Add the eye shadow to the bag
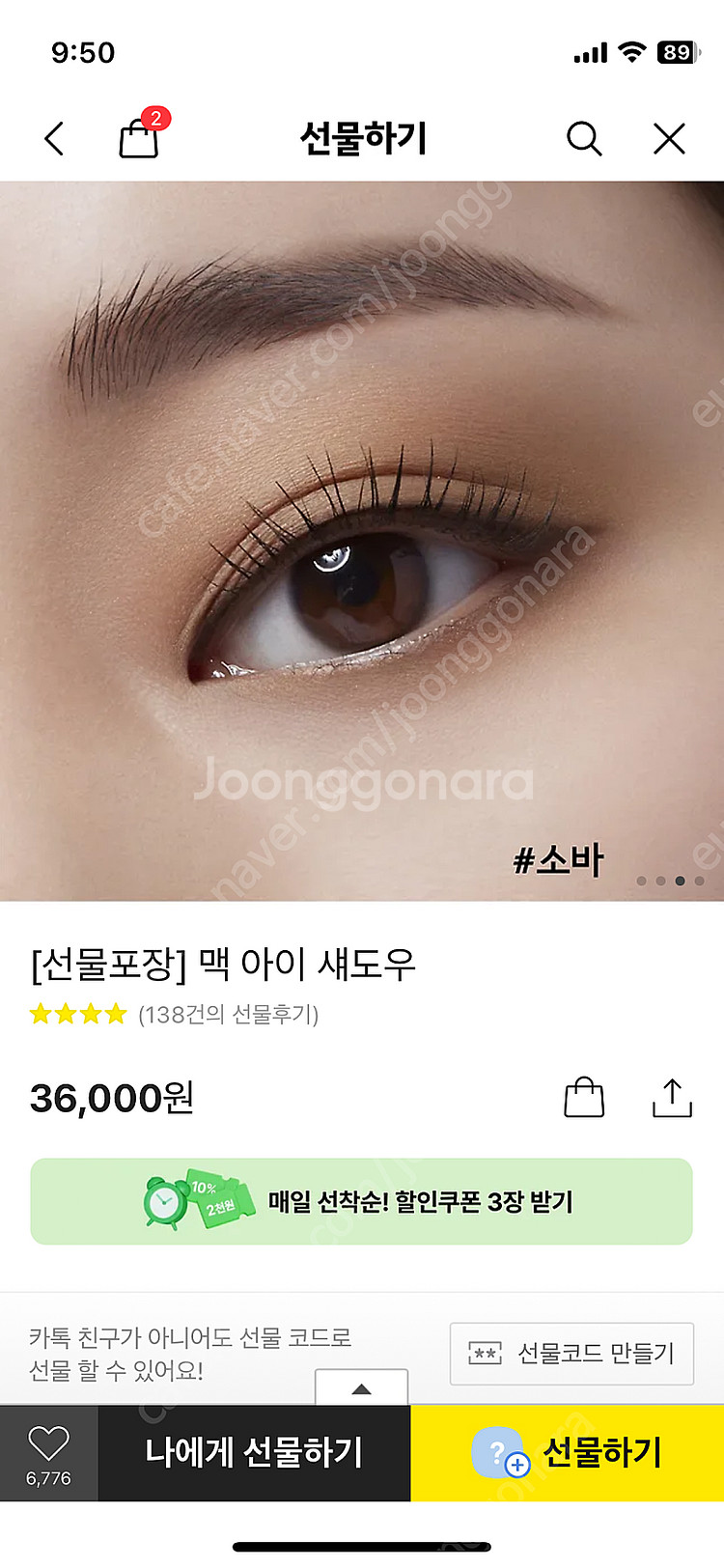The height and width of the screenshot is (1568, 724). [x=584, y=1098]
